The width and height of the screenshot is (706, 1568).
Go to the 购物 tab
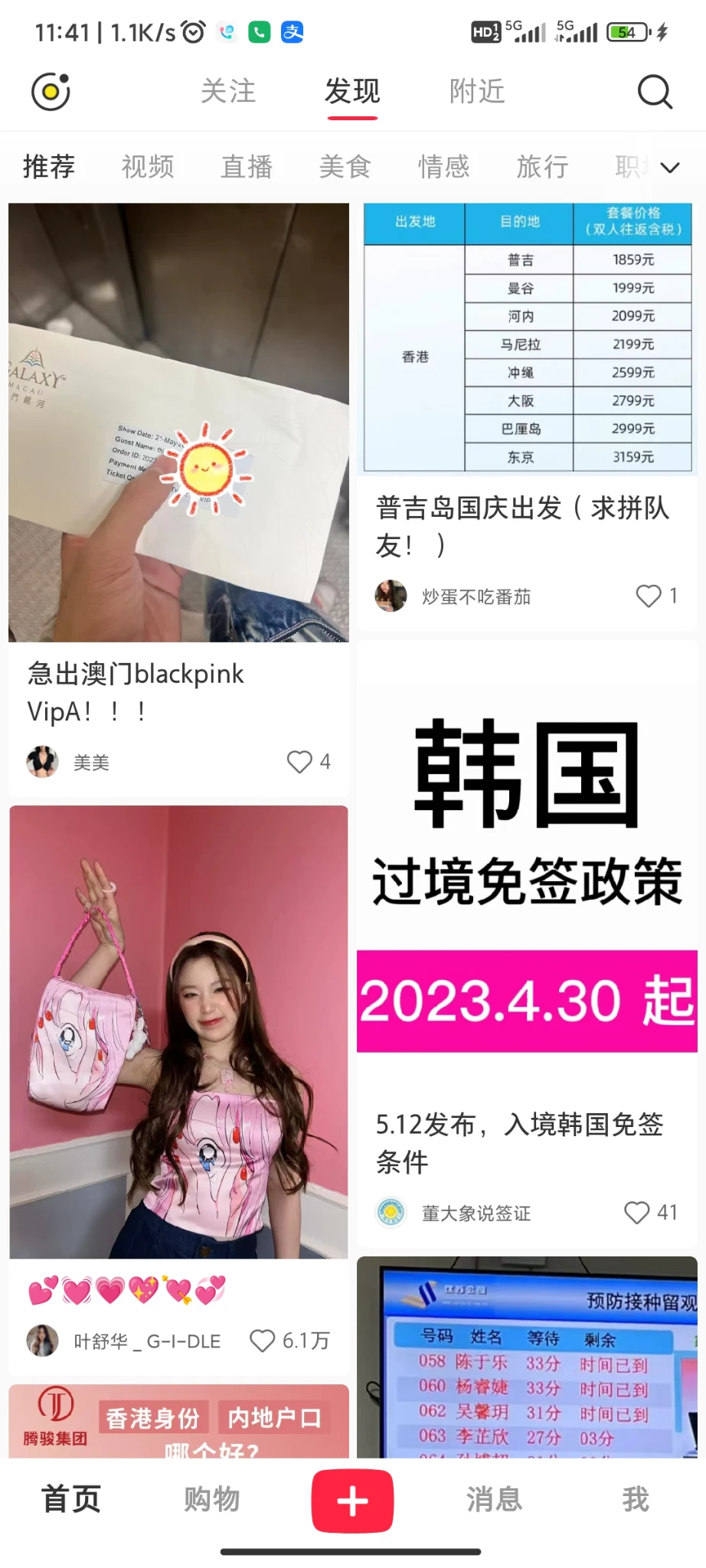coord(212,1499)
